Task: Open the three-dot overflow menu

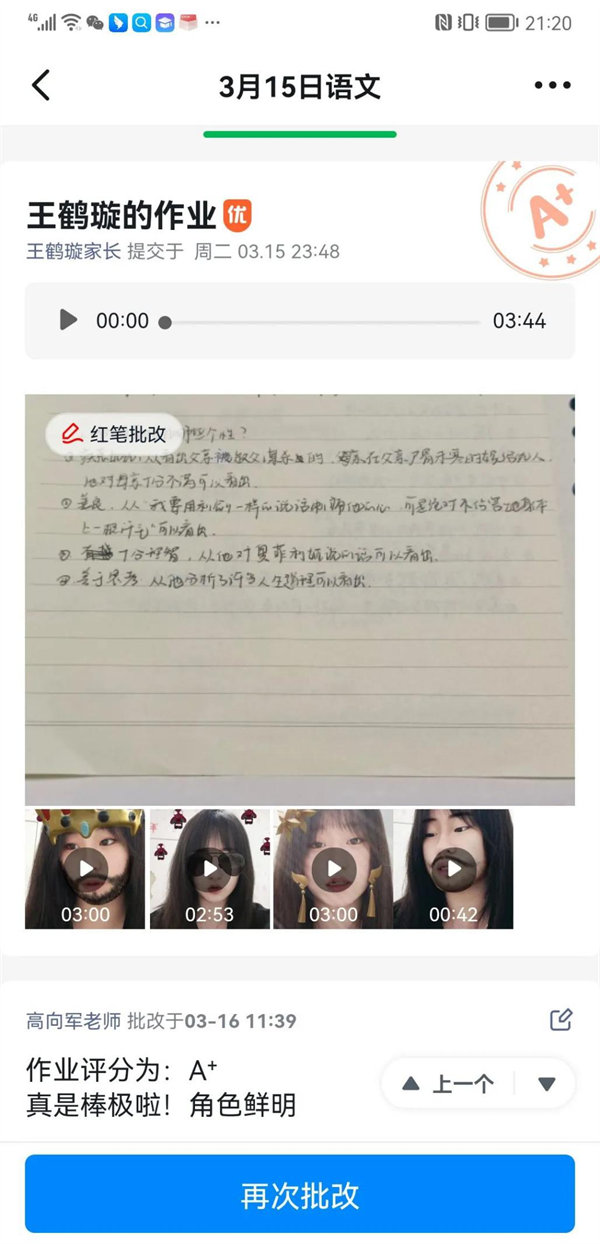Action: pyautogui.click(x=552, y=86)
